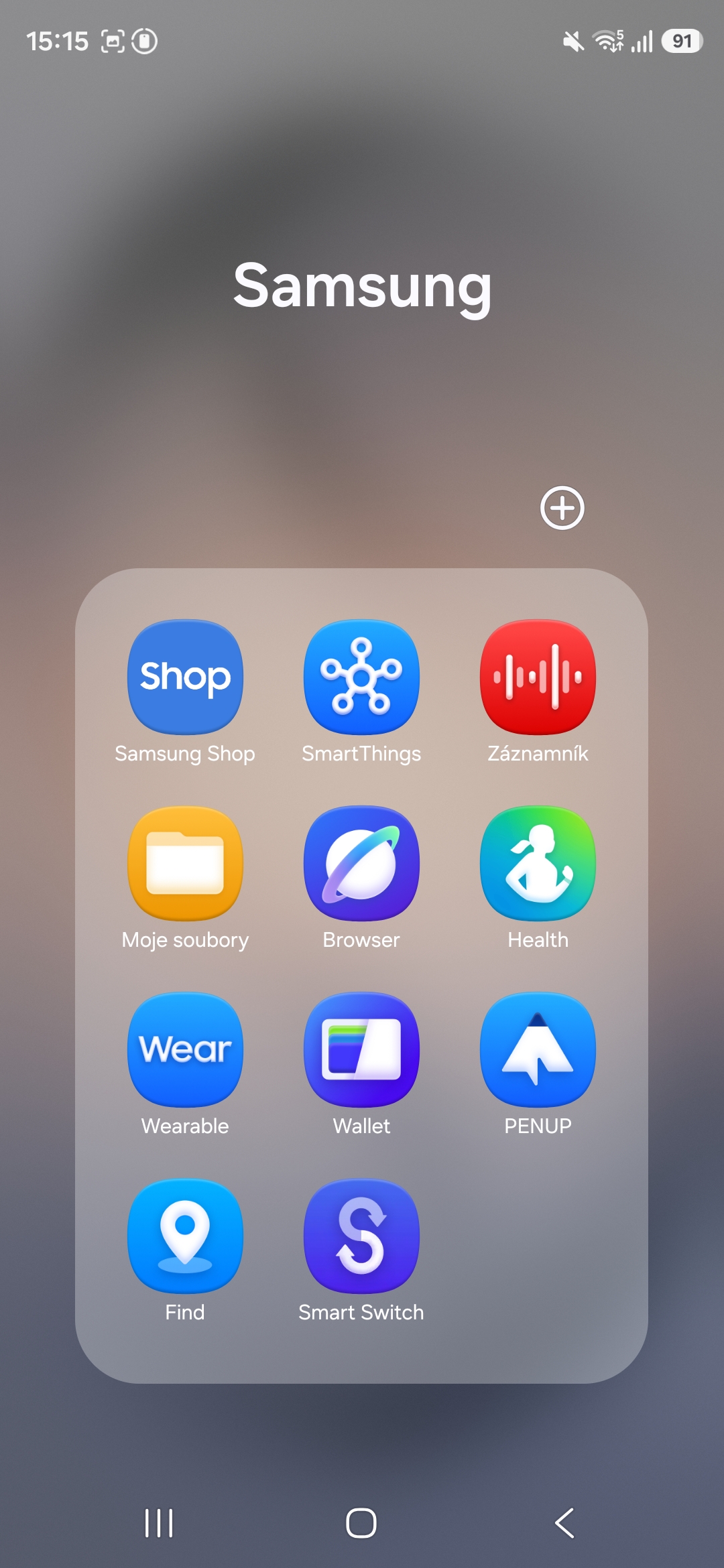Open Samsung Health
This screenshot has height=1568, width=724.
pyautogui.click(x=538, y=863)
